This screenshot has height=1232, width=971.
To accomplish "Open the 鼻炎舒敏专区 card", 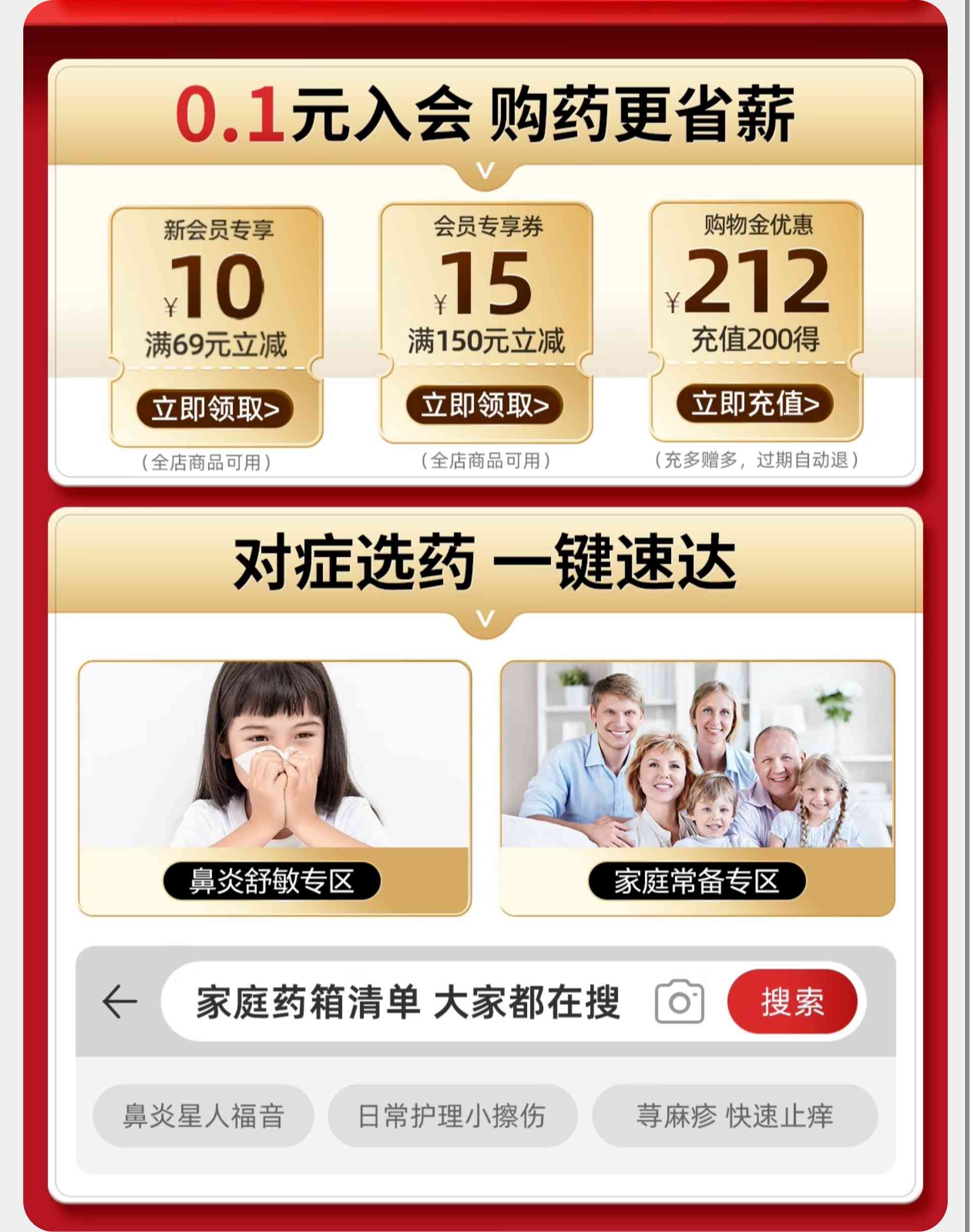I will 275,788.
